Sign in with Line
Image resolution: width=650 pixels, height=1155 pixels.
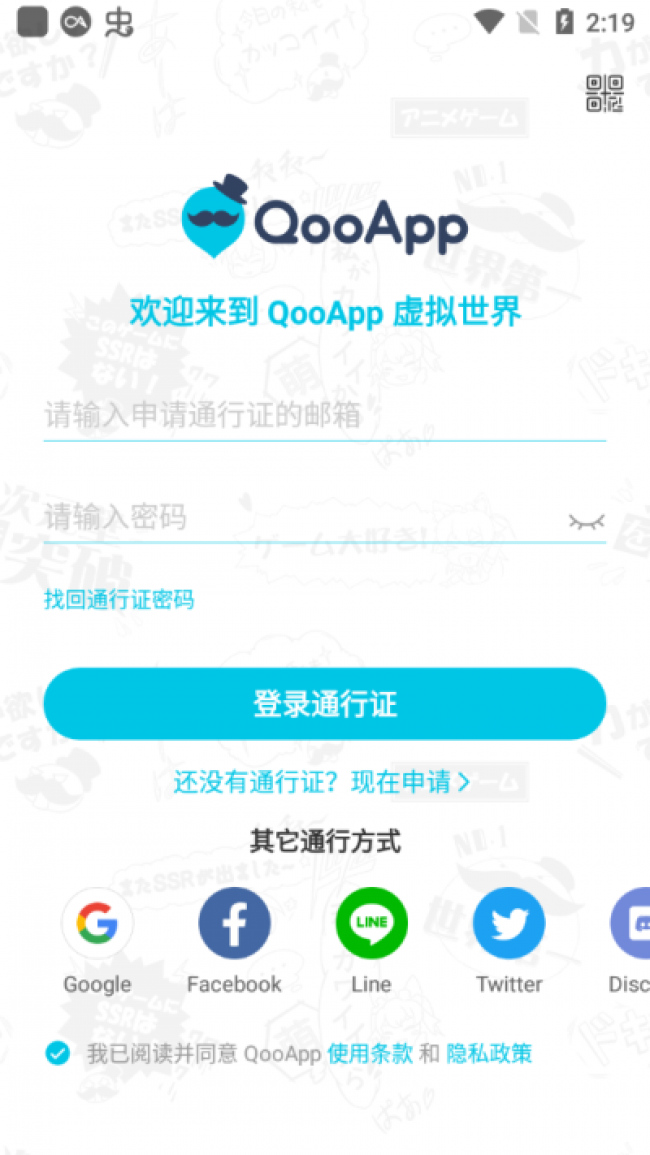pyautogui.click(x=372, y=924)
